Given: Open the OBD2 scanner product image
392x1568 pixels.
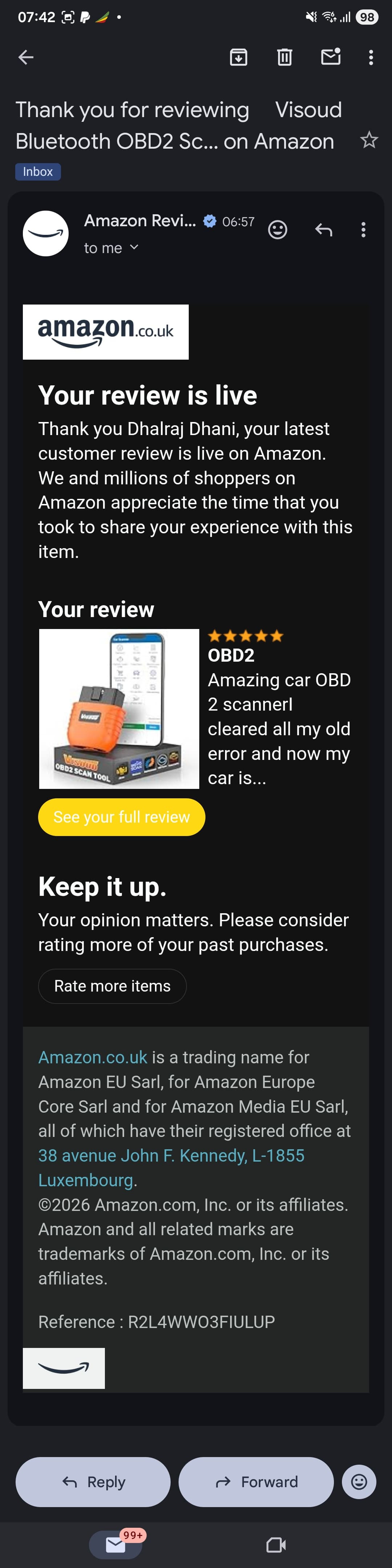Looking at the screenshot, I should [x=119, y=708].
